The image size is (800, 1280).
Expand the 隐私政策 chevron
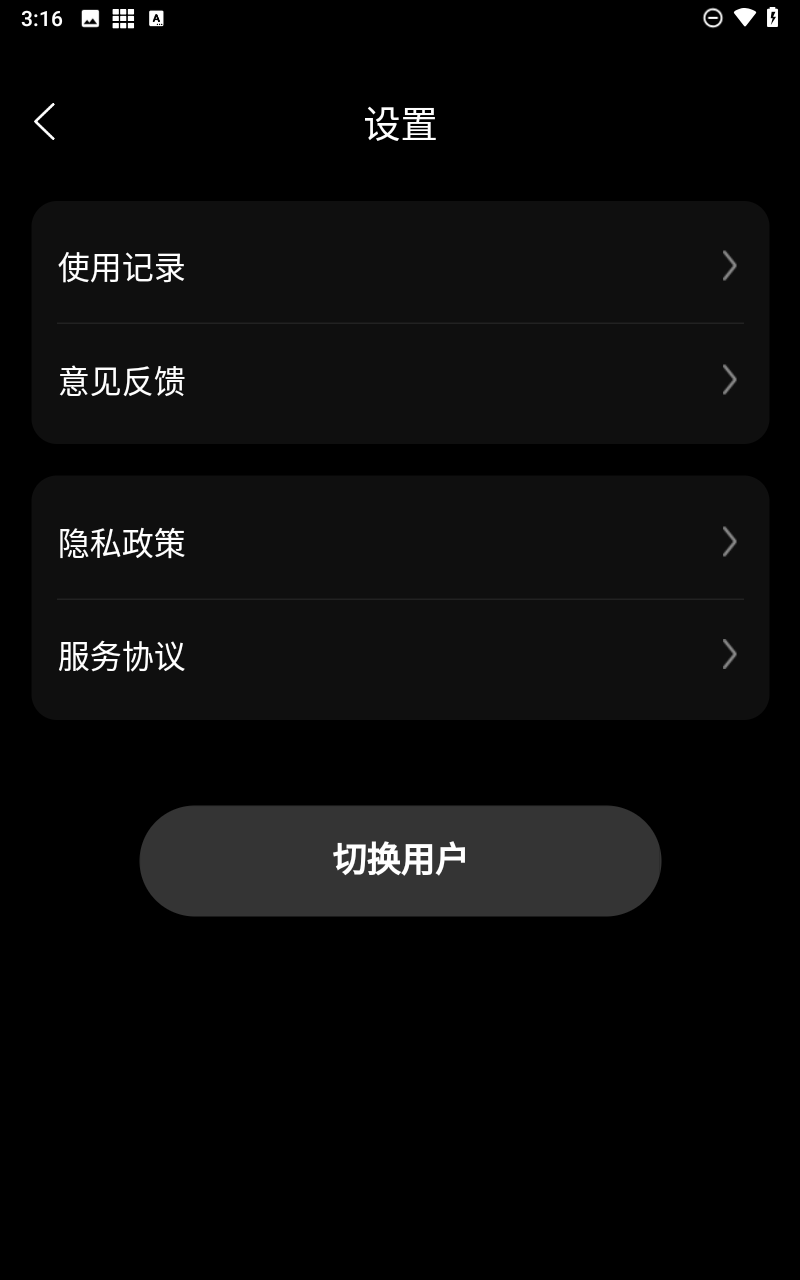[x=730, y=541]
